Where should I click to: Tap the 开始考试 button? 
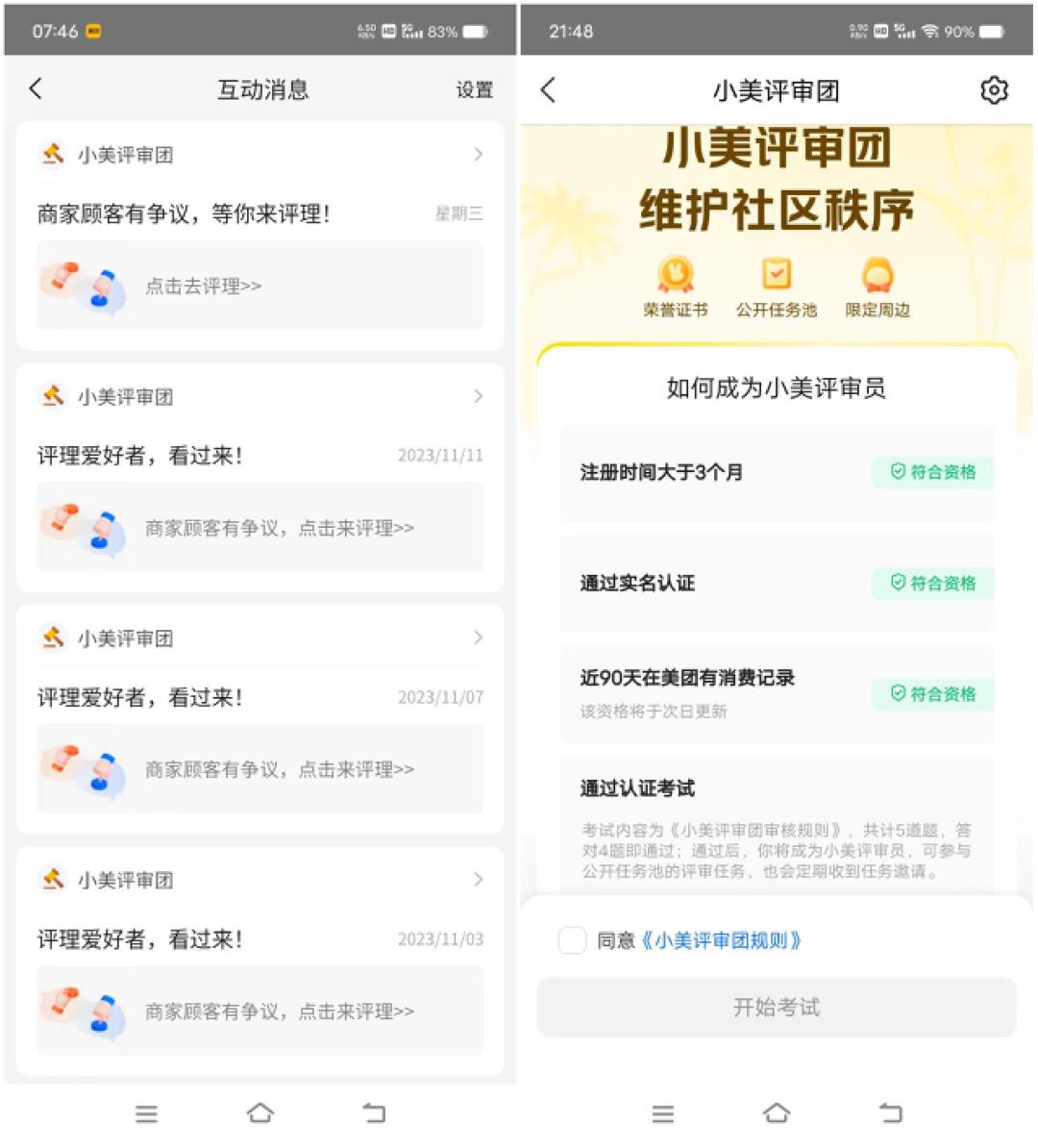777,1008
